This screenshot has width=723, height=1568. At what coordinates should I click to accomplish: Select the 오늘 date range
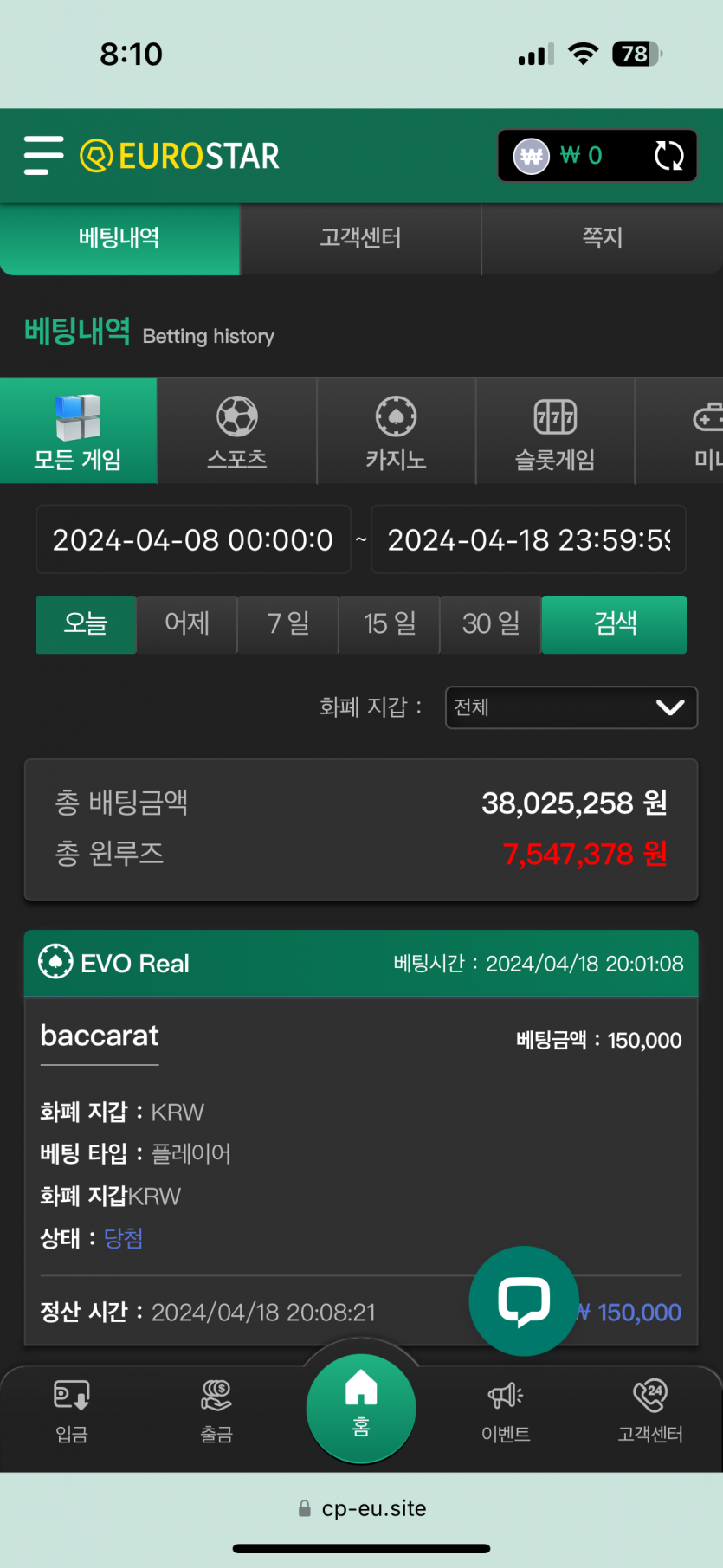click(x=86, y=623)
